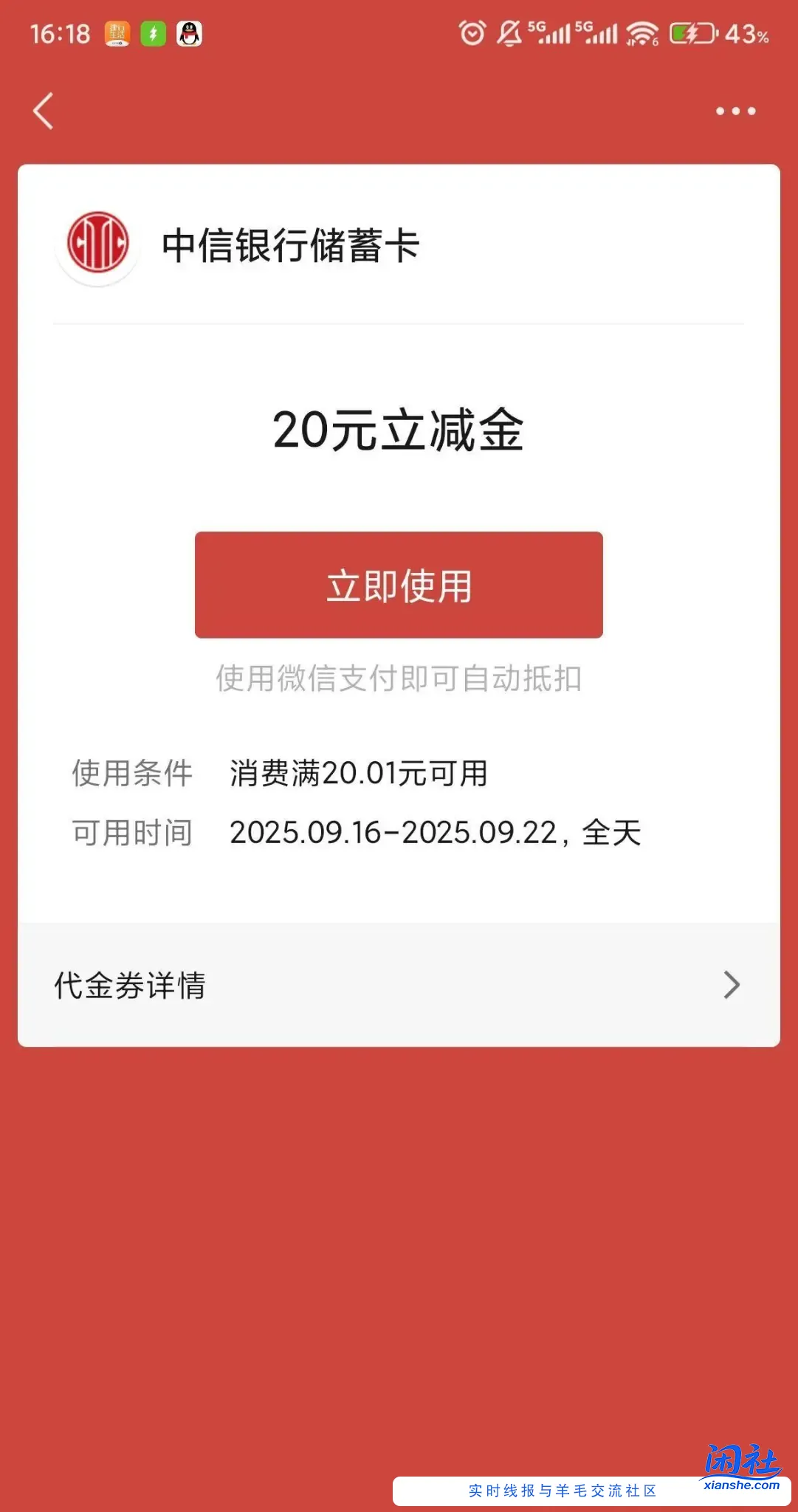Tap the chevron next to 代金券详情
Viewport: 798px width, 1512px height.
pos(729,985)
